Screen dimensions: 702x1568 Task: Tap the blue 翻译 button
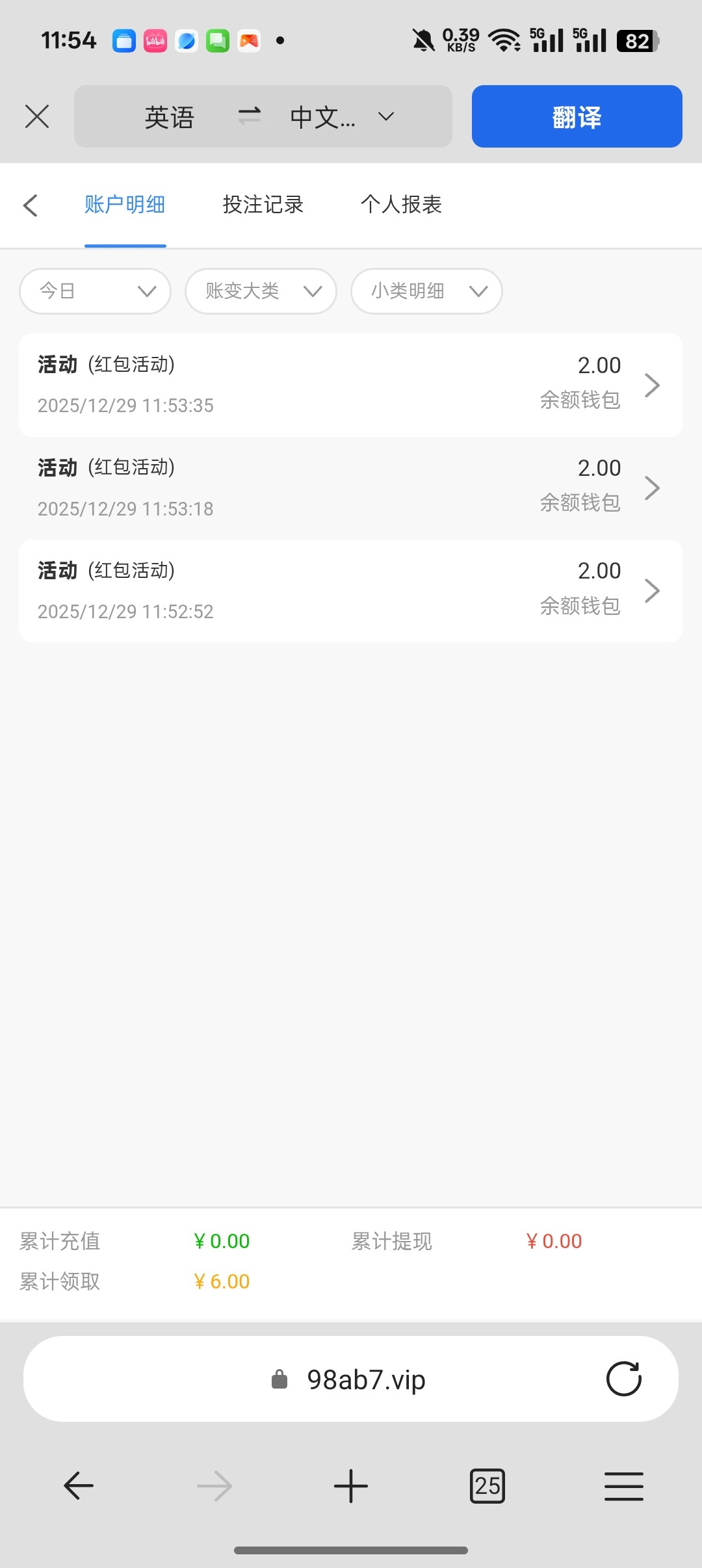[x=577, y=117]
